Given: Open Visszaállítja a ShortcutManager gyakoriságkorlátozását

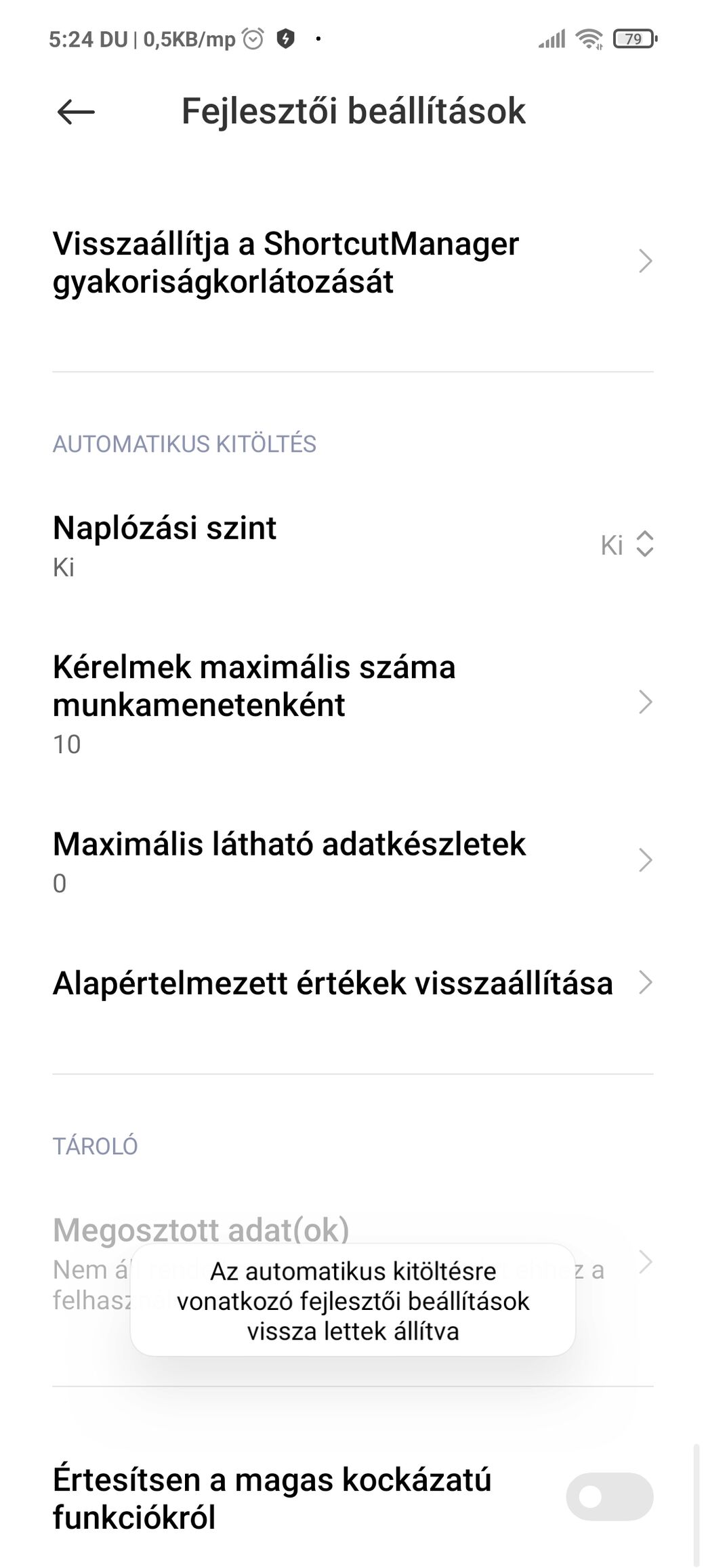Looking at the screenshot, I should click(x=353, y=262).
